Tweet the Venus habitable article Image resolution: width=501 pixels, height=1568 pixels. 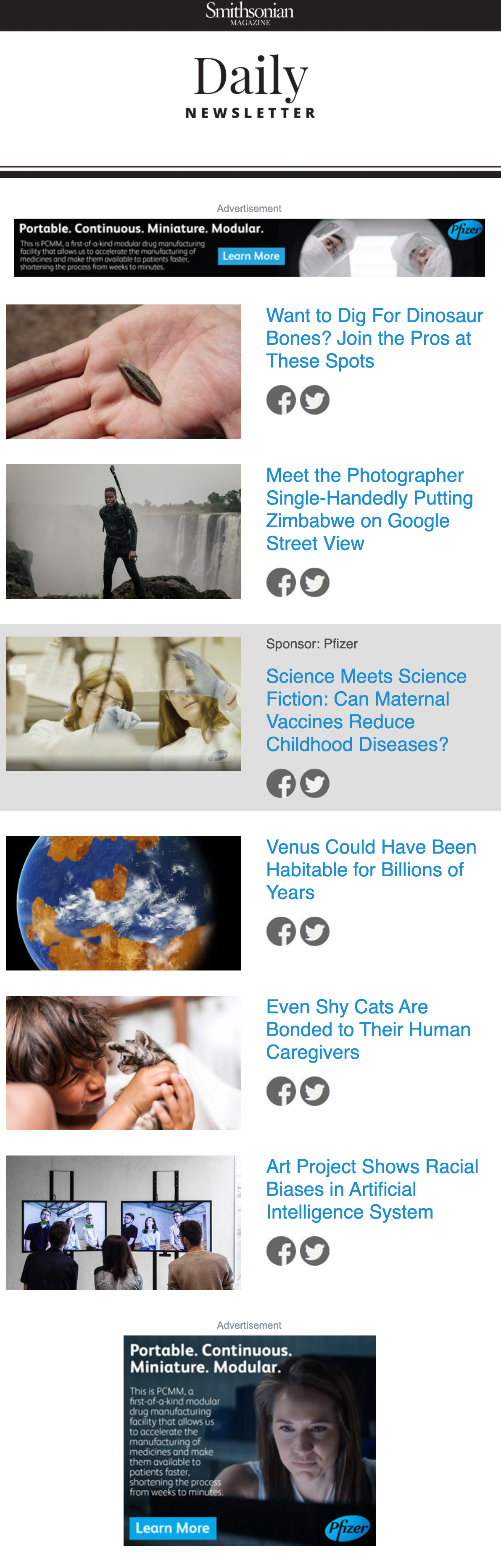point(315,931)
